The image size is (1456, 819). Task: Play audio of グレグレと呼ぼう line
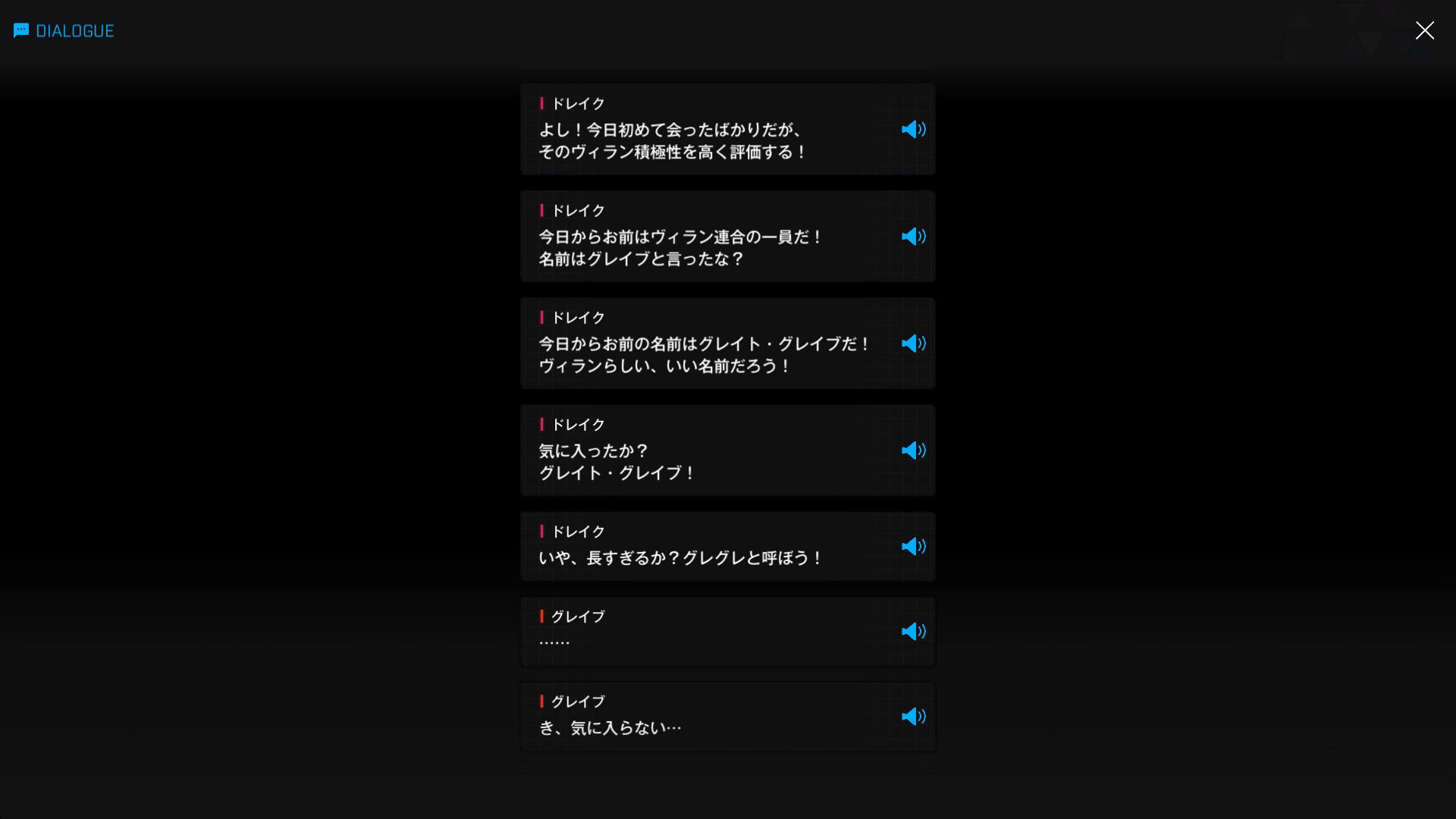coord(913,547)
